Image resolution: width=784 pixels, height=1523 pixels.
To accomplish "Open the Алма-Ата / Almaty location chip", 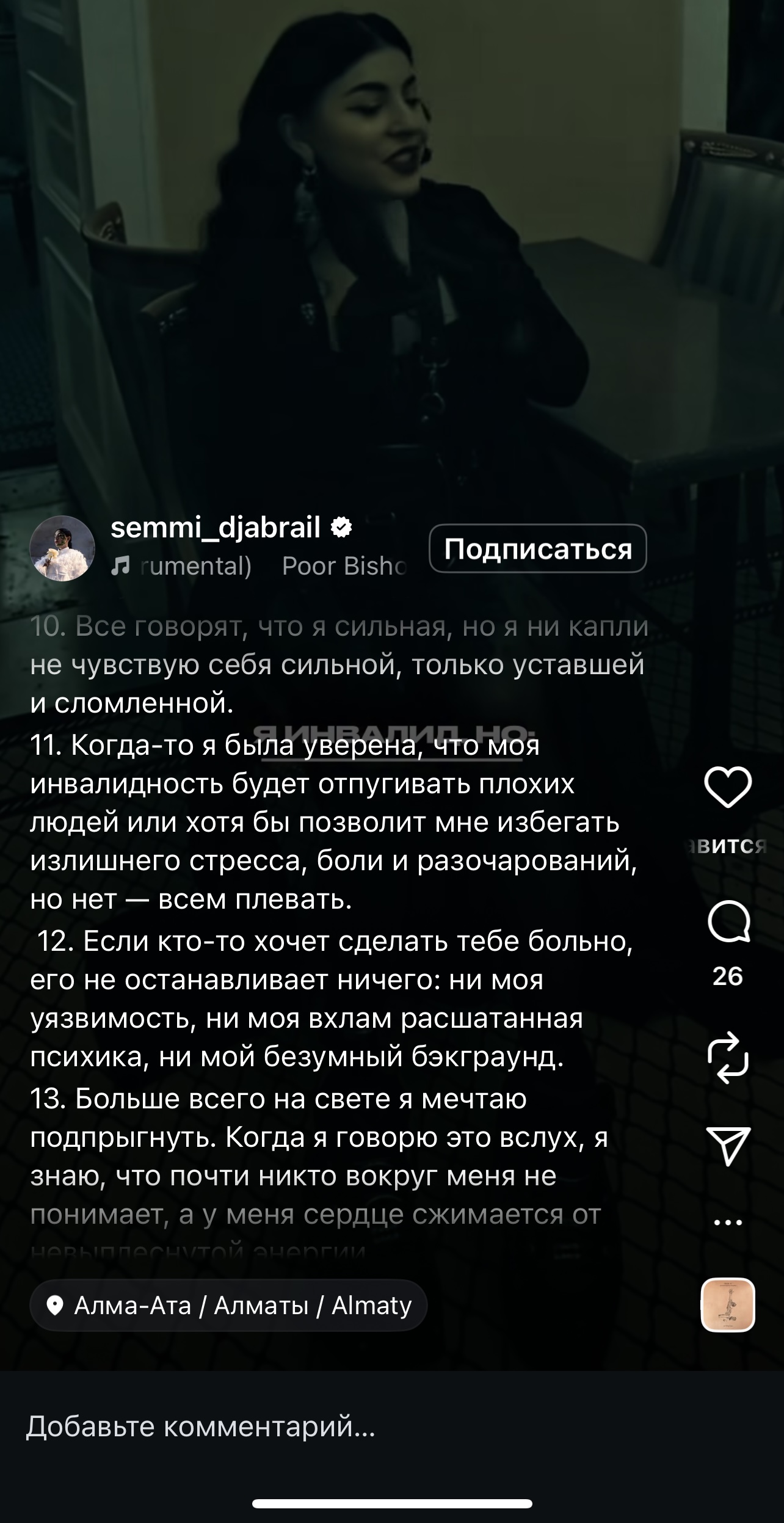I will click(x=228, y=1306).
